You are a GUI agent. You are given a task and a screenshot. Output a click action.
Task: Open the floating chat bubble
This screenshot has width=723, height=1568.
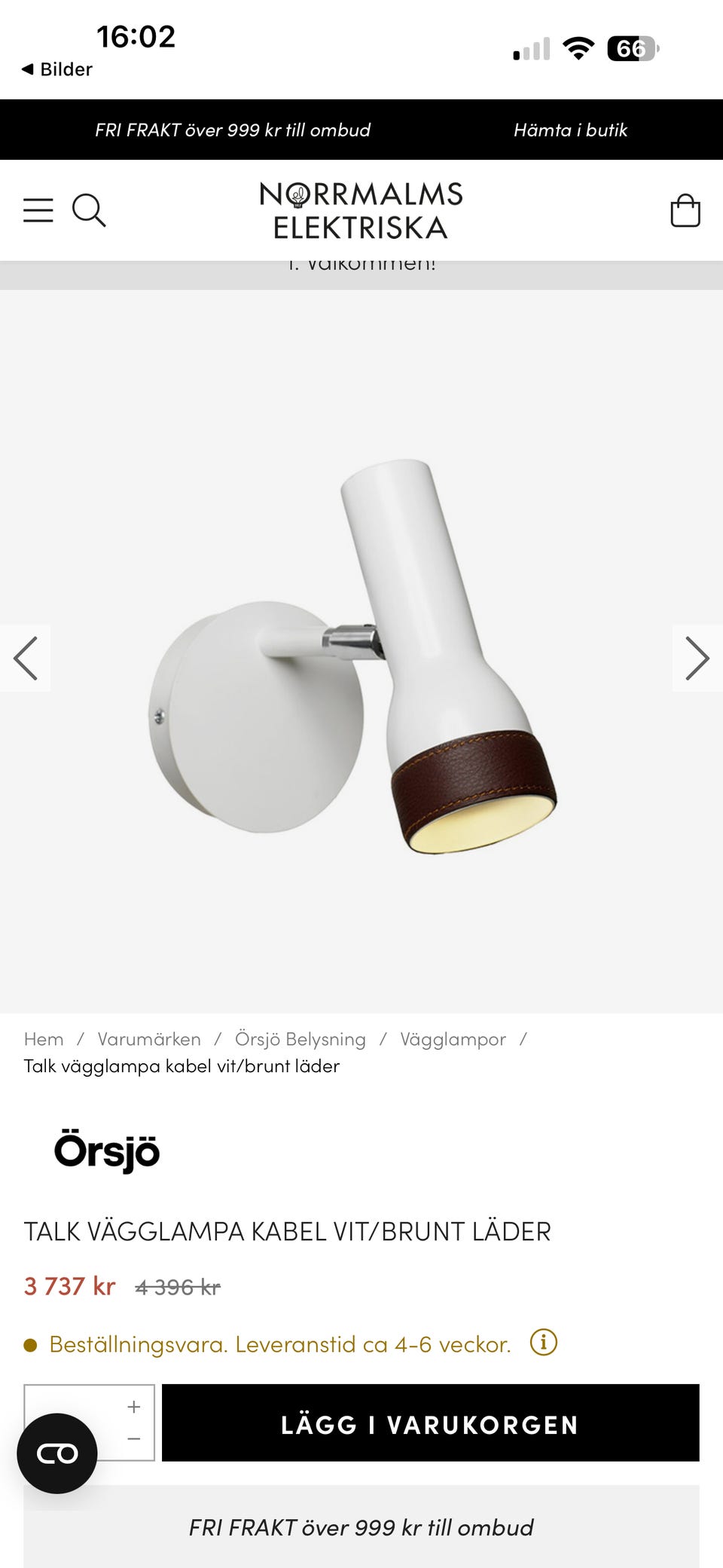coord(57,1453)
